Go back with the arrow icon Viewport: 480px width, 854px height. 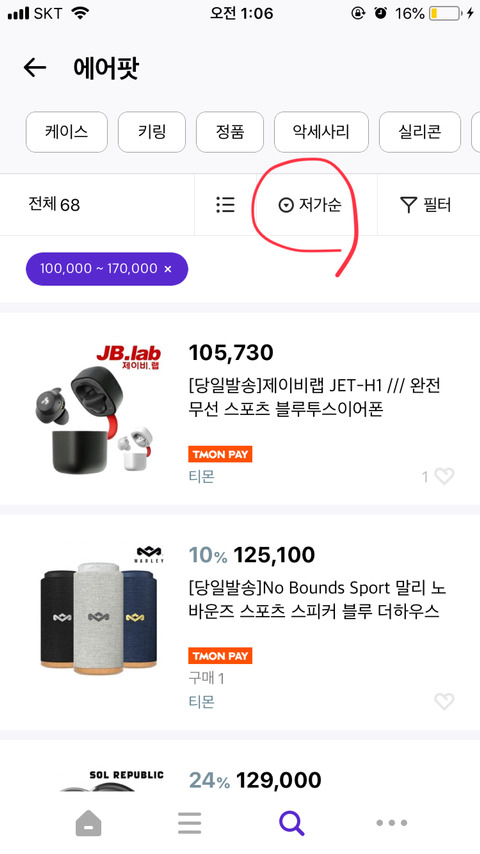coord(35,68)
